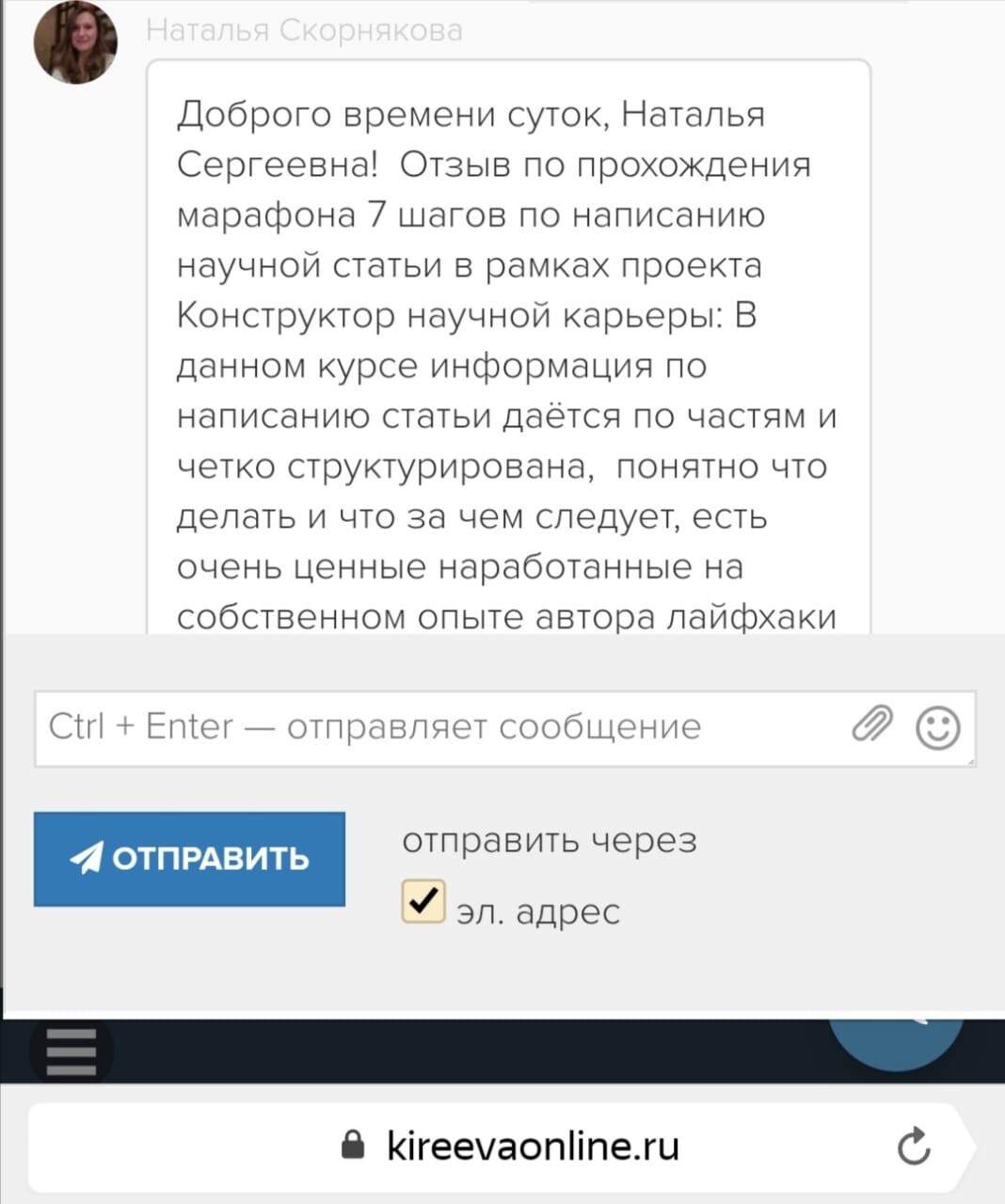The image size is (1005, 1204).
Task: Focus the message input field
Action: point(433,727)
